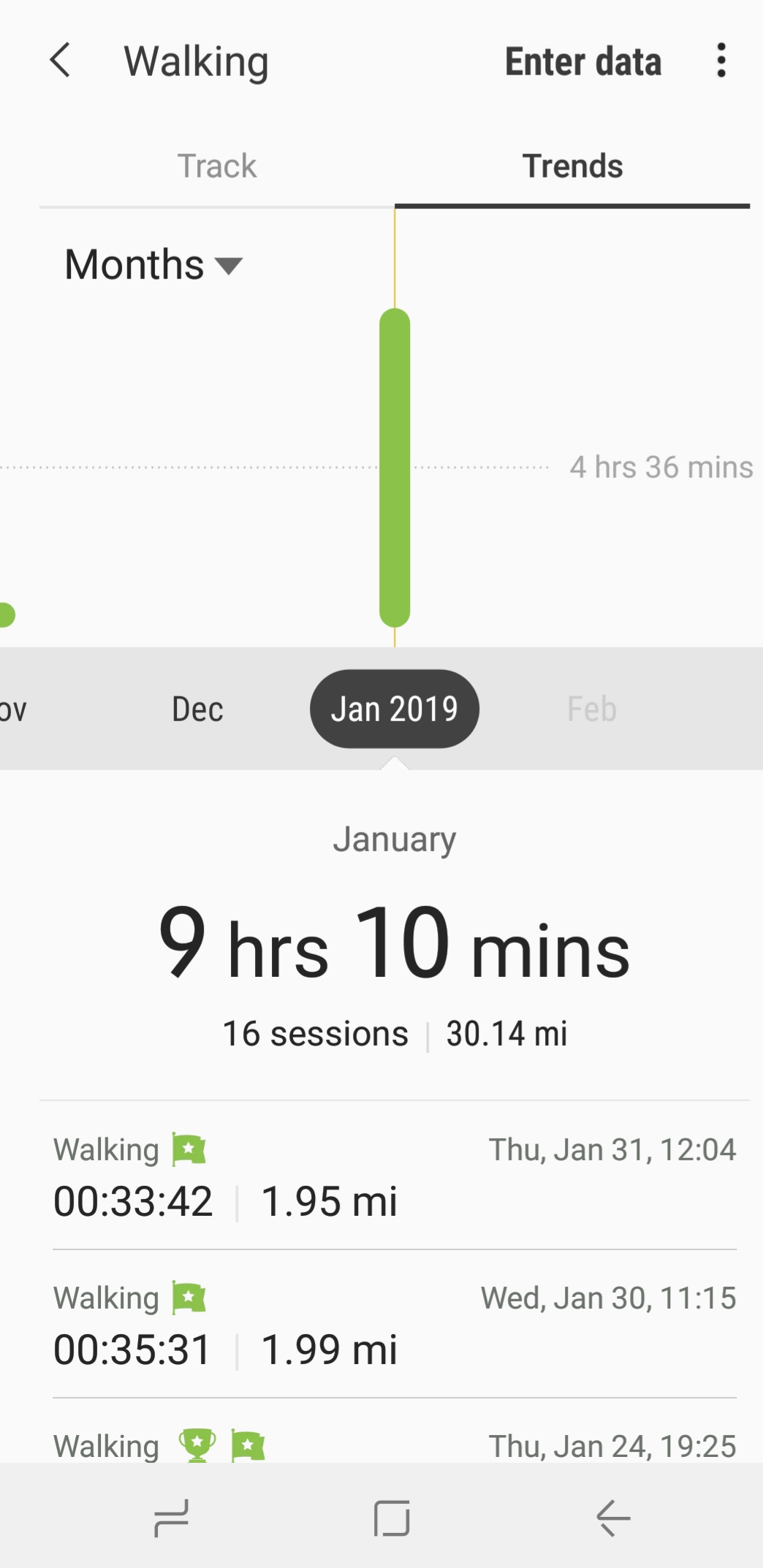Go back from the Walking screen
The height and width of the screenshot is (1568, 763).
click(x=60, y=61)
